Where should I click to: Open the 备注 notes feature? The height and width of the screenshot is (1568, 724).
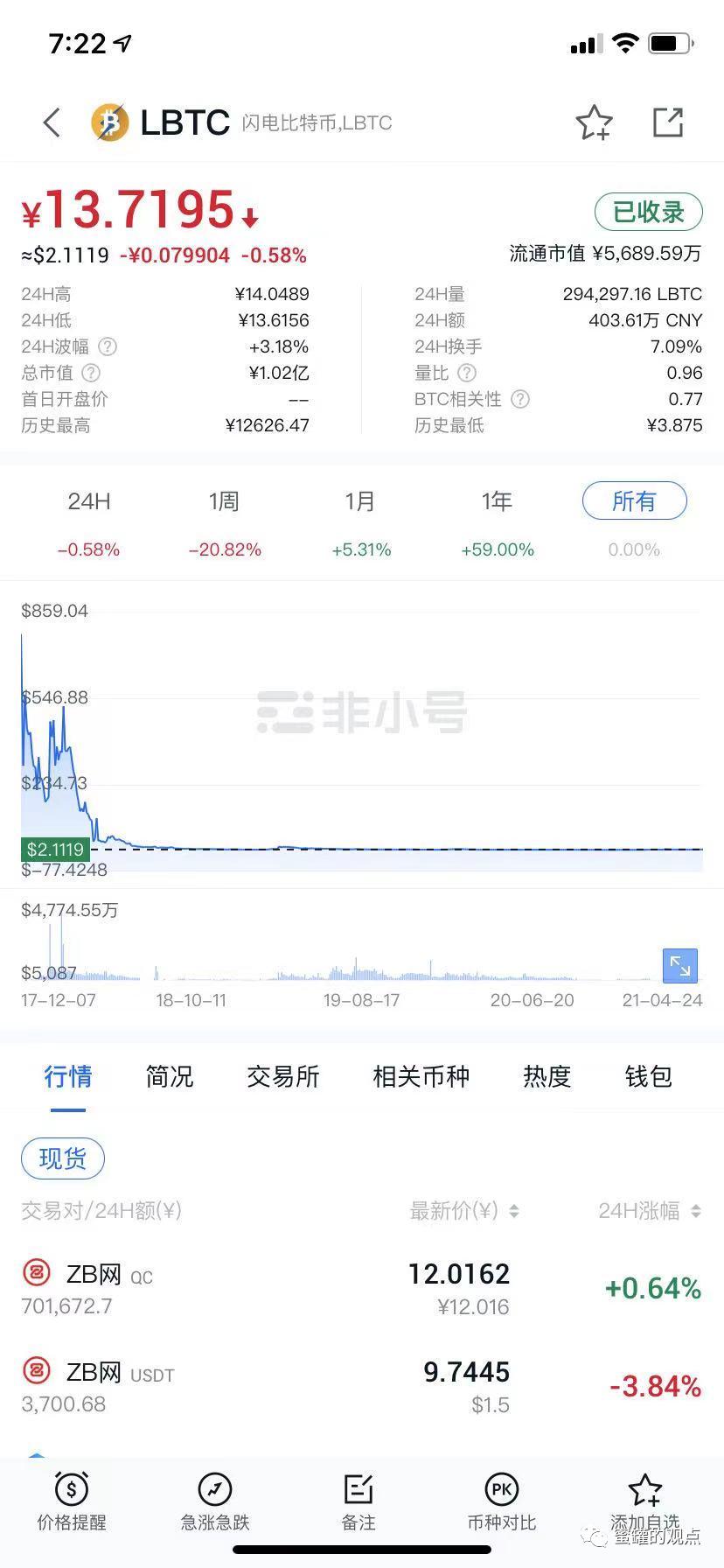pos(358,1501)
